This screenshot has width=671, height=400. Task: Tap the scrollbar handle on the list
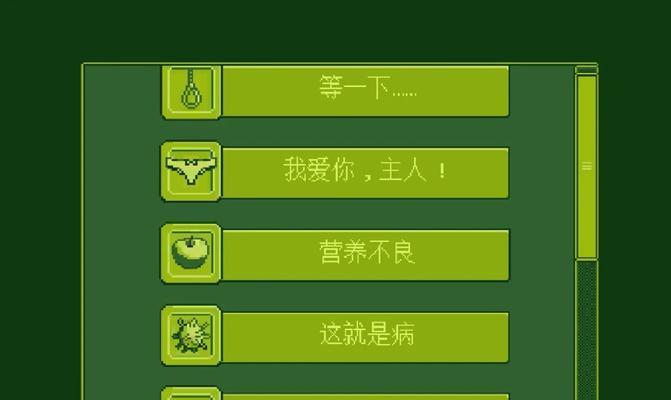pyautogui.click(x=587, y=165)
